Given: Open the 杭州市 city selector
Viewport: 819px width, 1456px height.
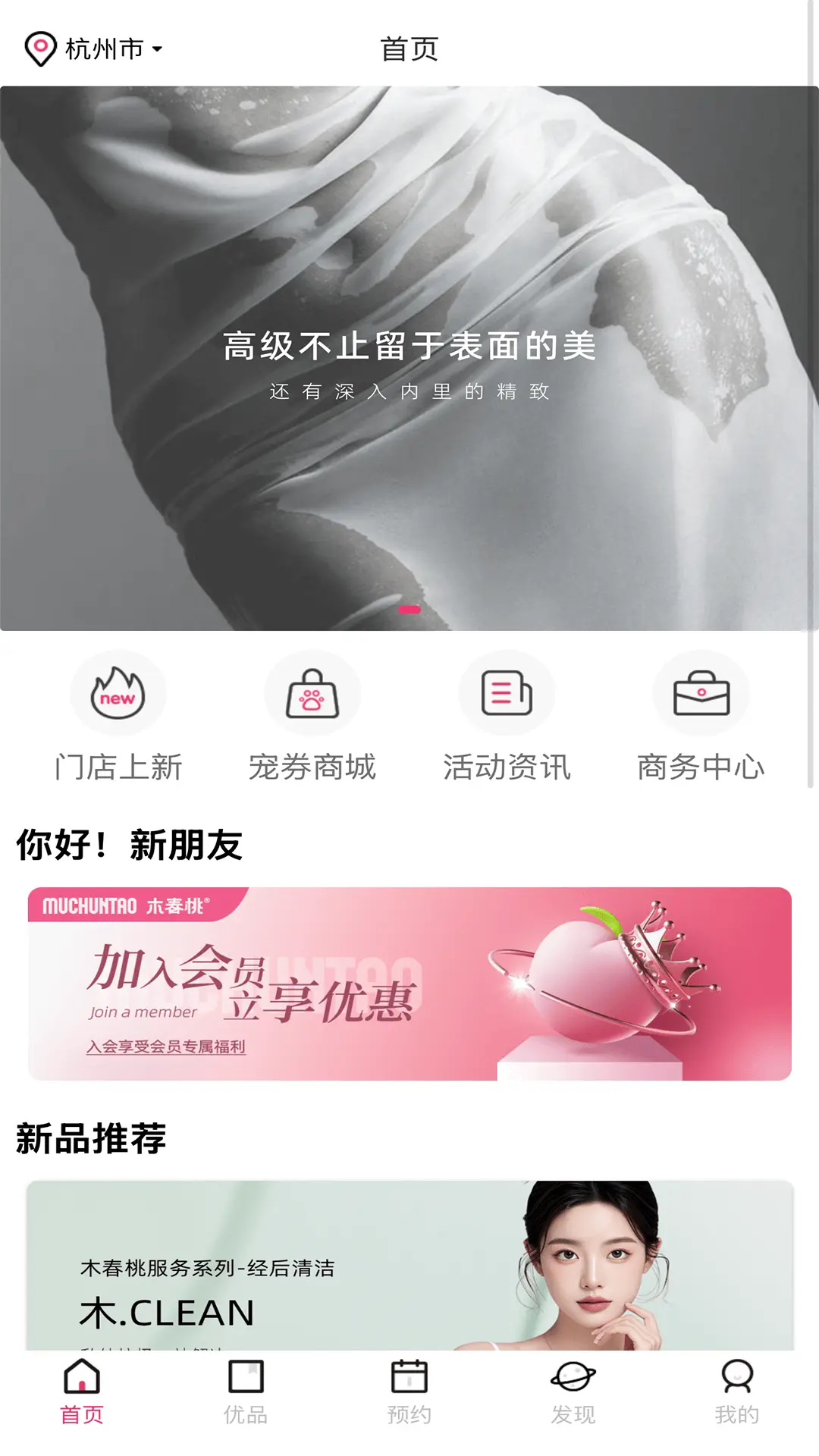Looking at the screenshot, I should (95, 49).
